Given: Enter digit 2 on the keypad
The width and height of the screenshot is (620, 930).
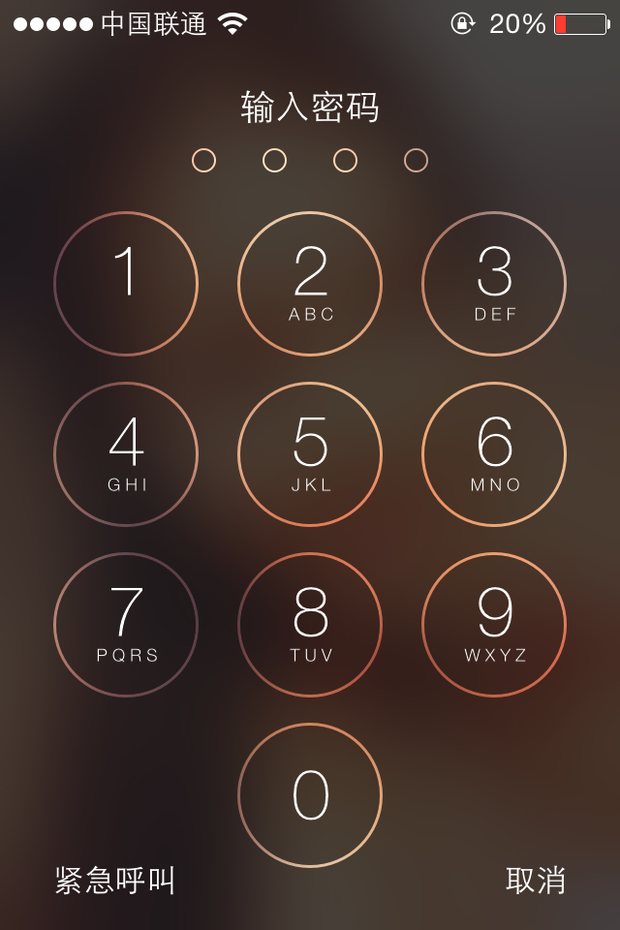Looking at the screenshot, I should tap(310, 284).
